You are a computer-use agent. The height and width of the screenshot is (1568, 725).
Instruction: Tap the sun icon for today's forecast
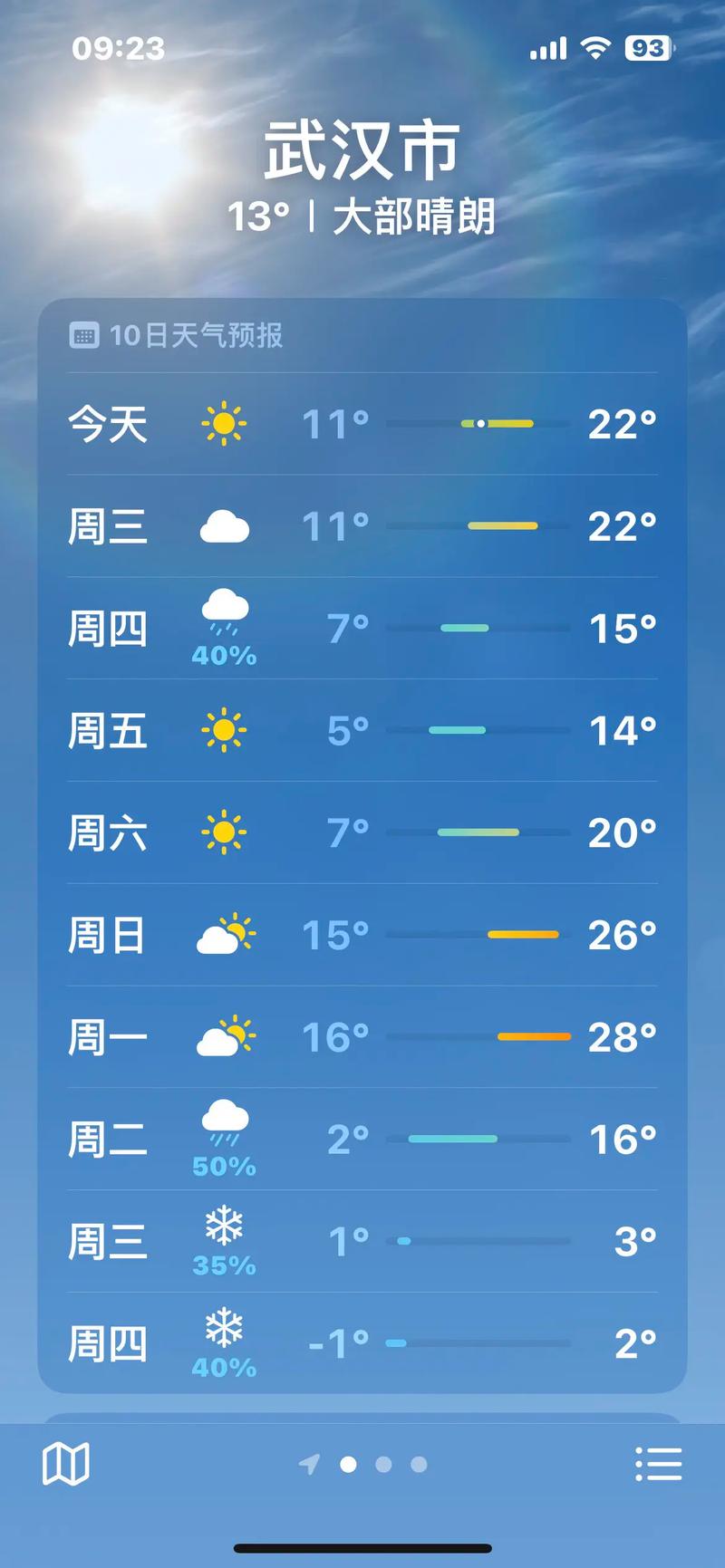pyautogui.click(x=224, y=423)
